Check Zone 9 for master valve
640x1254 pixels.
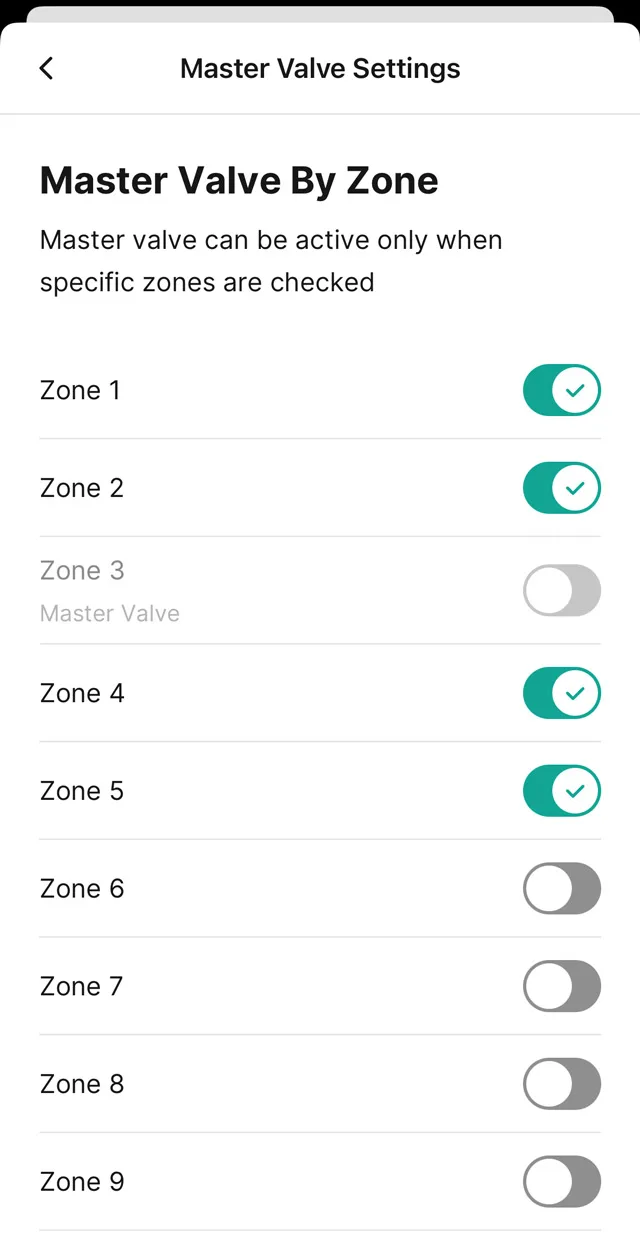pyautogui.click(x=561, y=1182)
